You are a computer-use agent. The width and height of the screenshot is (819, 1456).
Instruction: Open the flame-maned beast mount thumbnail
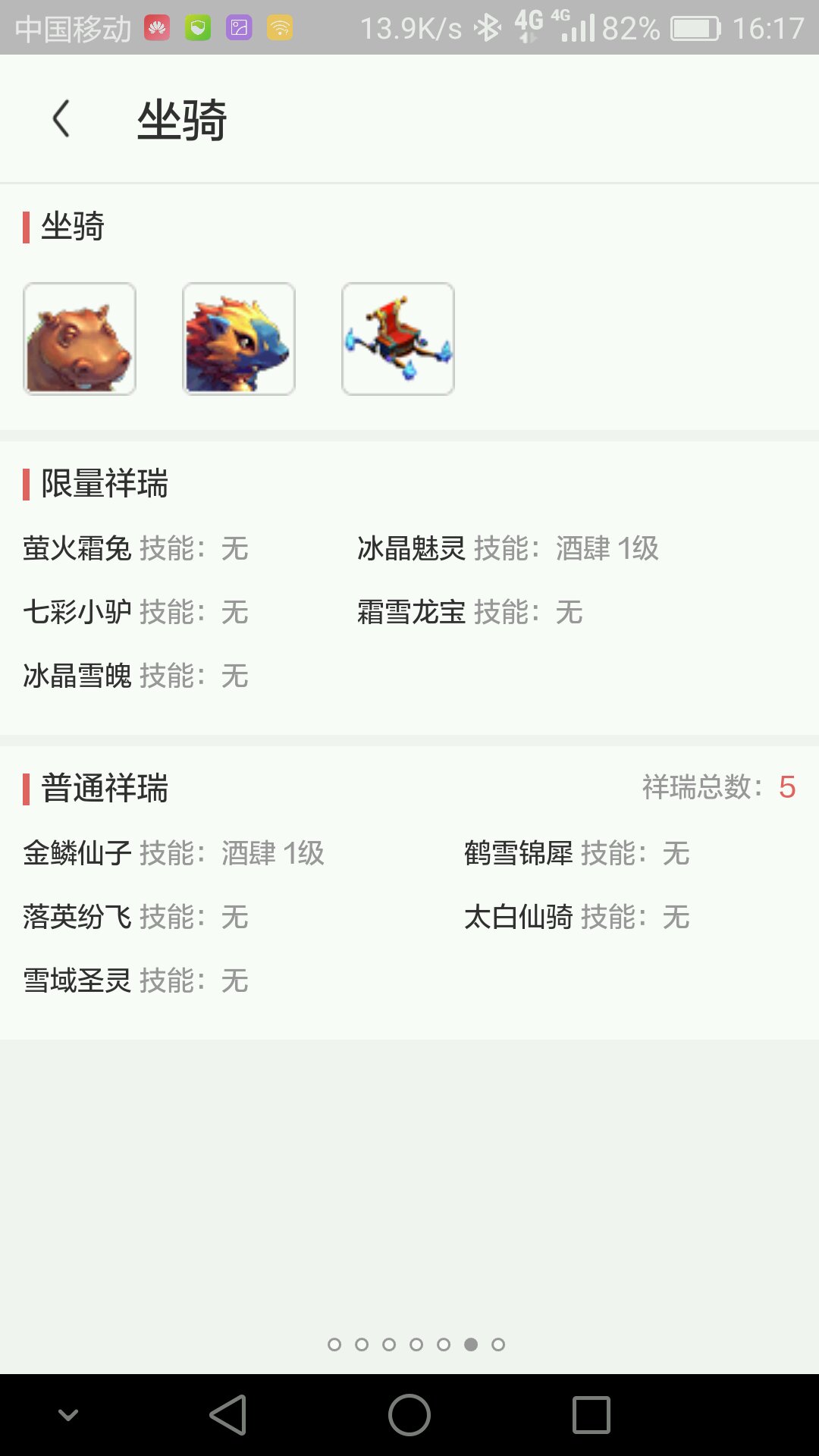[x=239, y=339]
